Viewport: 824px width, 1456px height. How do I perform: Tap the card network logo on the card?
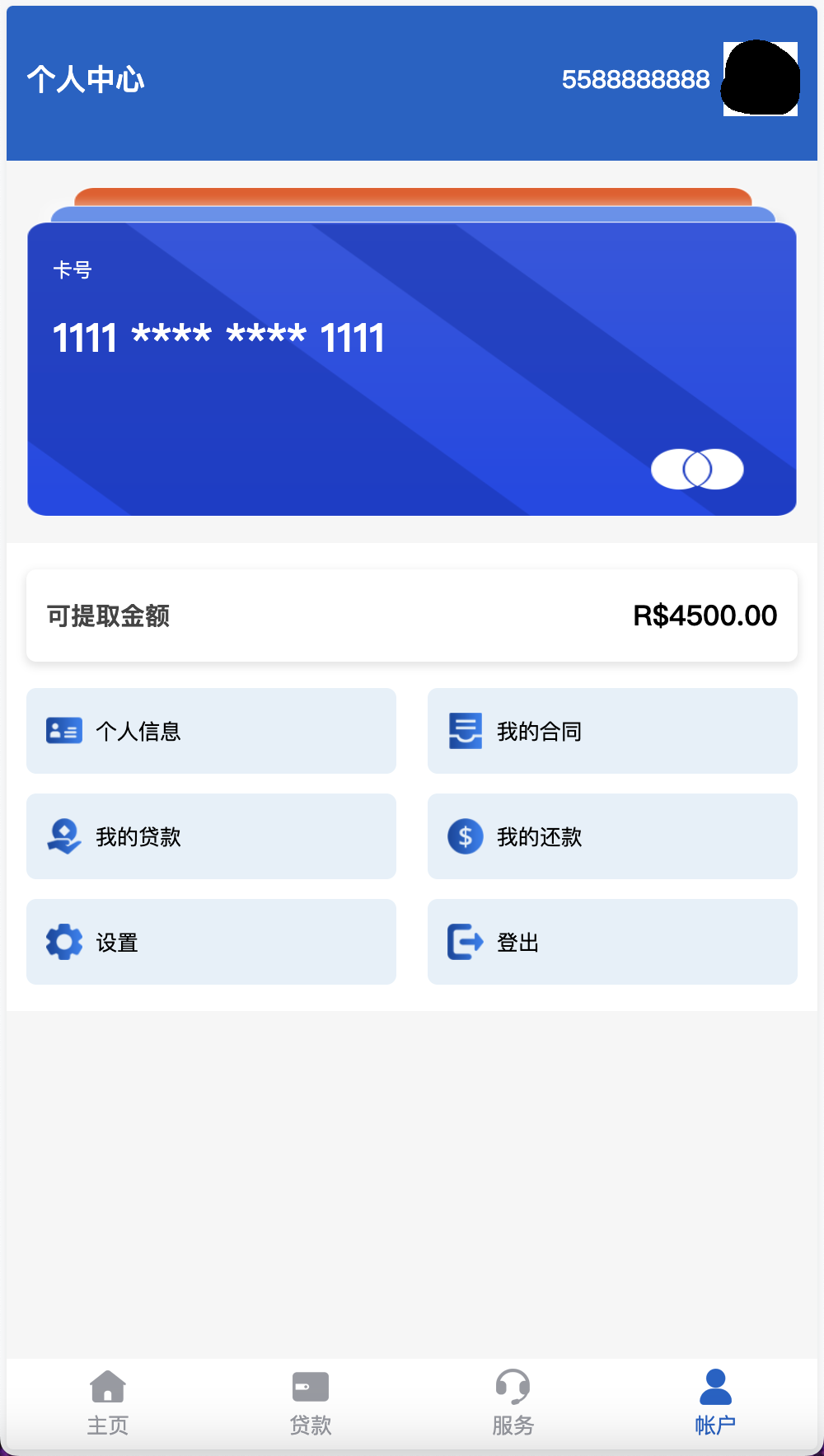(698, 468)
